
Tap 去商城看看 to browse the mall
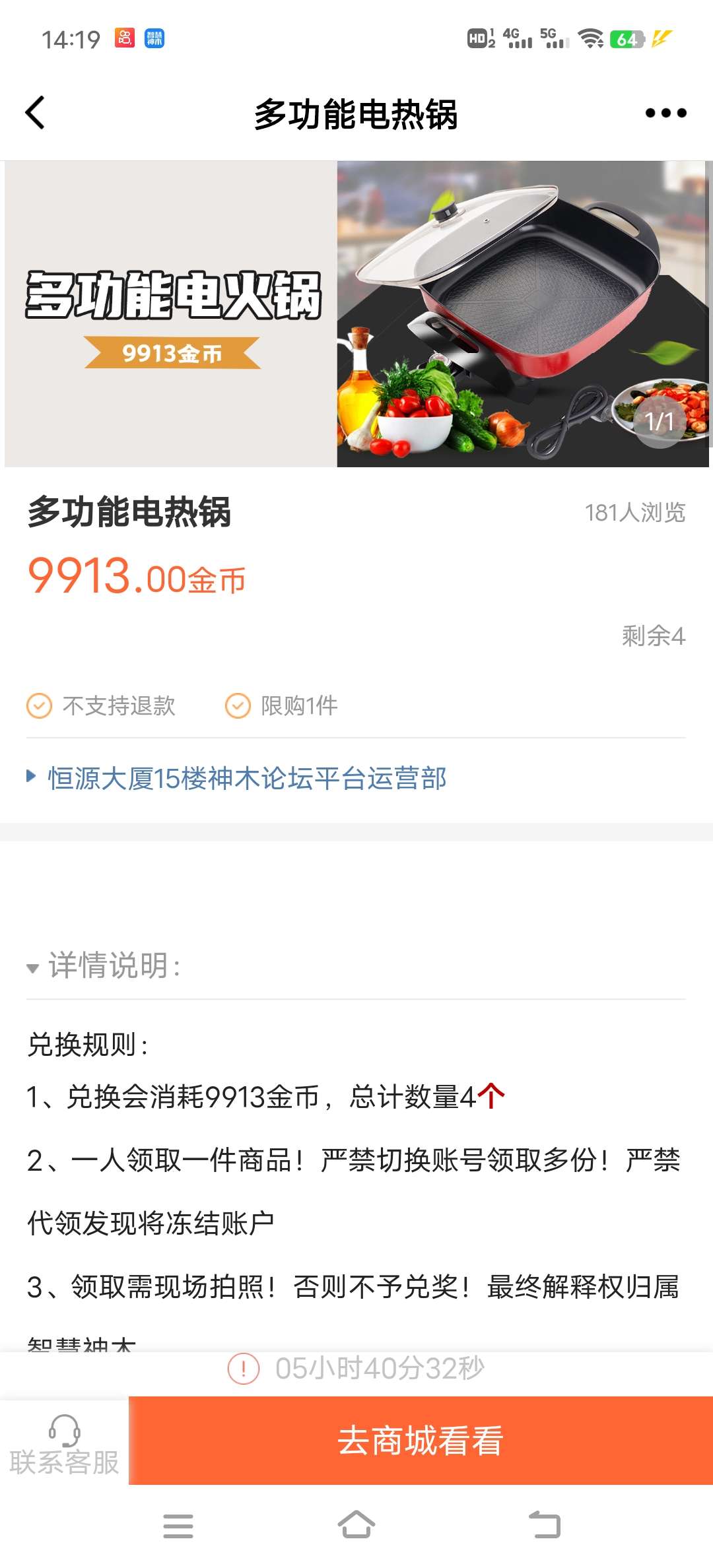421,1441
